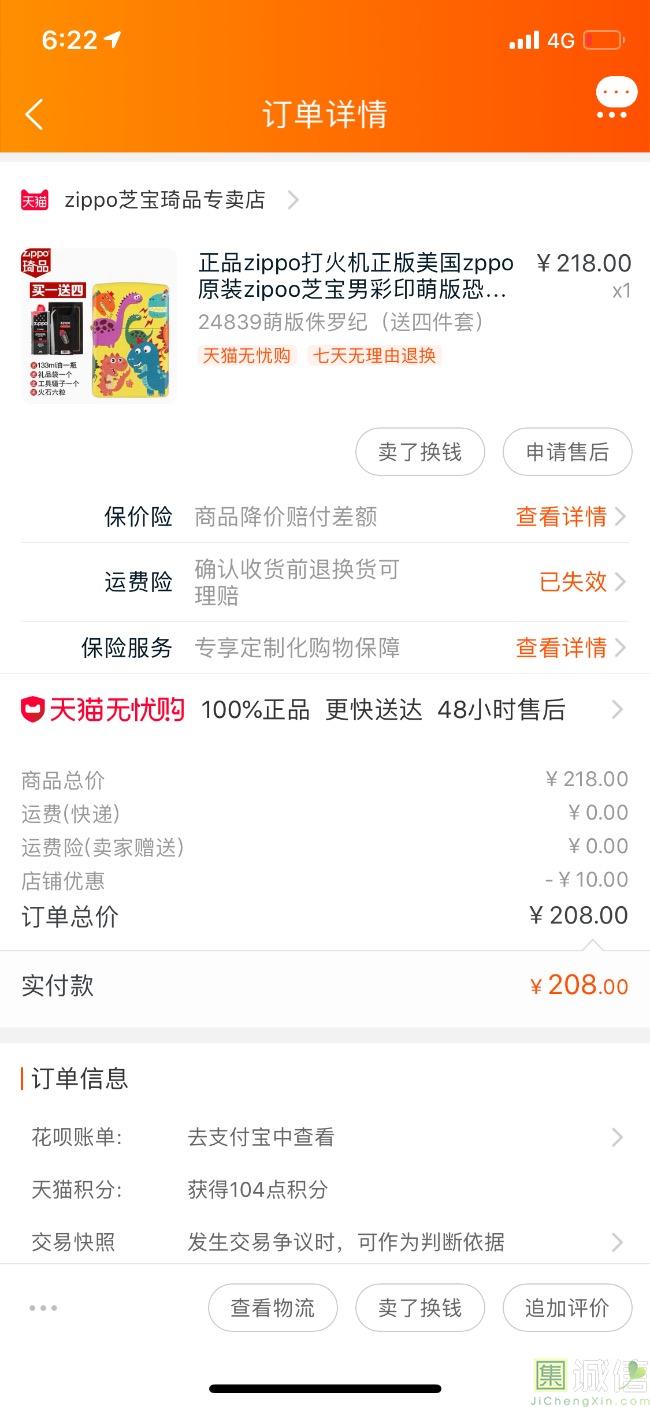Check logistics with 查看物流
The image size is (650, 1407).
click(273, 1308)
